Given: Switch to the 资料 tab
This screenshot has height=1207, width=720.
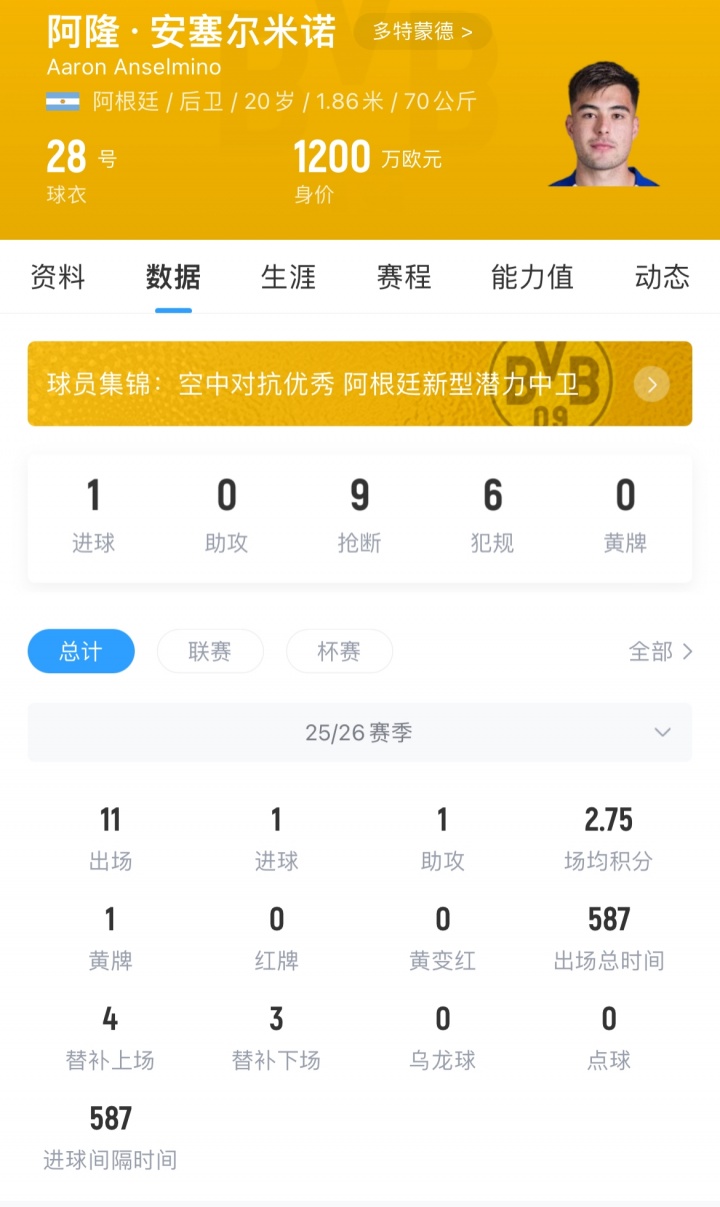Looking at the screenshot, I should 58,277.
